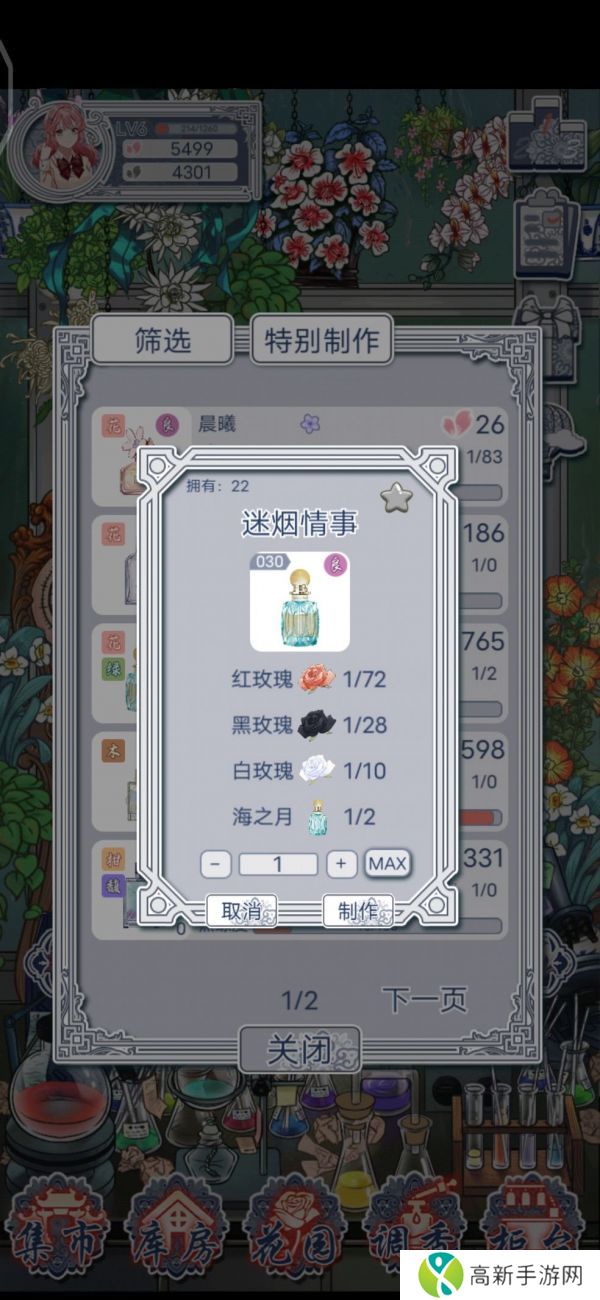
Task: Go to the next page with 下一页
Action: (x=424, y=999)
